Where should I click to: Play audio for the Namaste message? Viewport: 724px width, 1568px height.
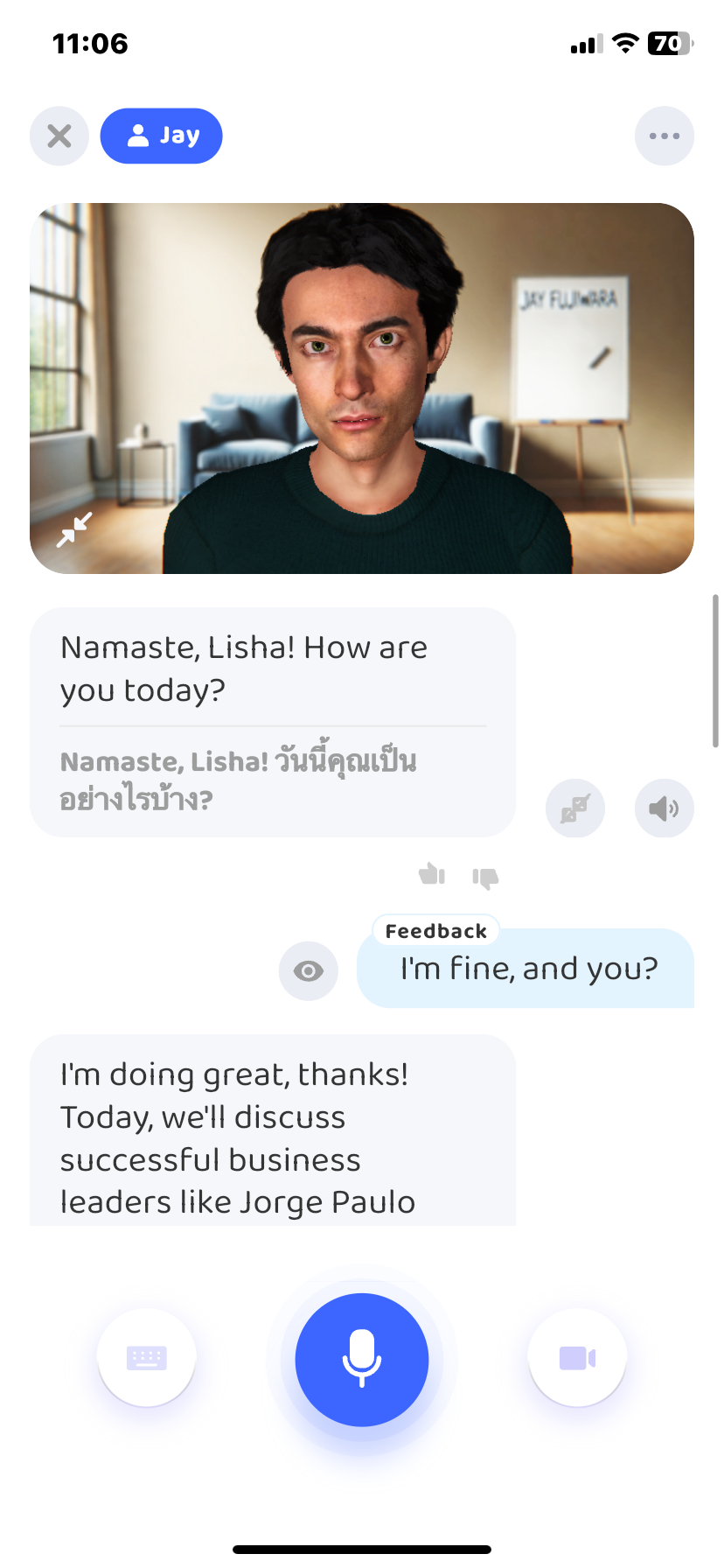pos(664,808)
